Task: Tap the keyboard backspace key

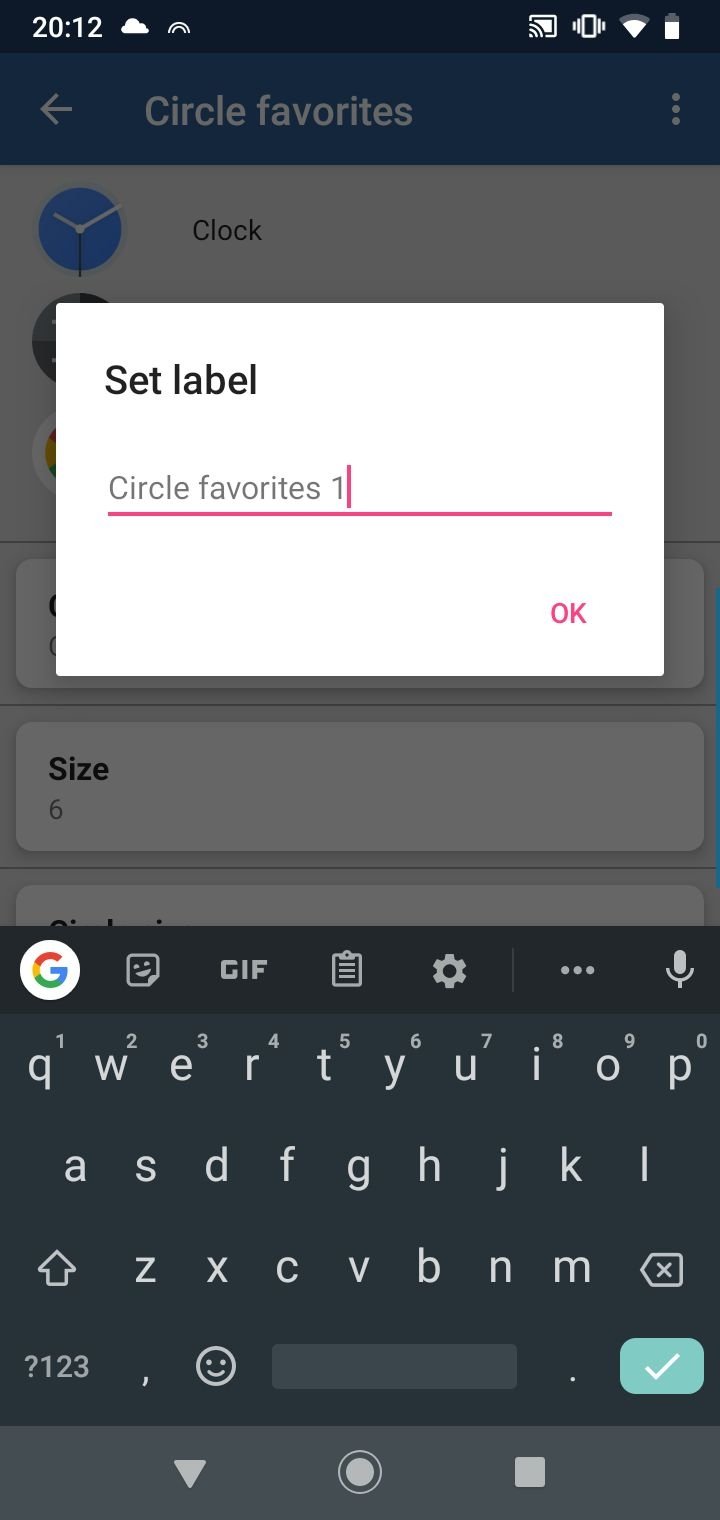Action: pos(661,1270)
